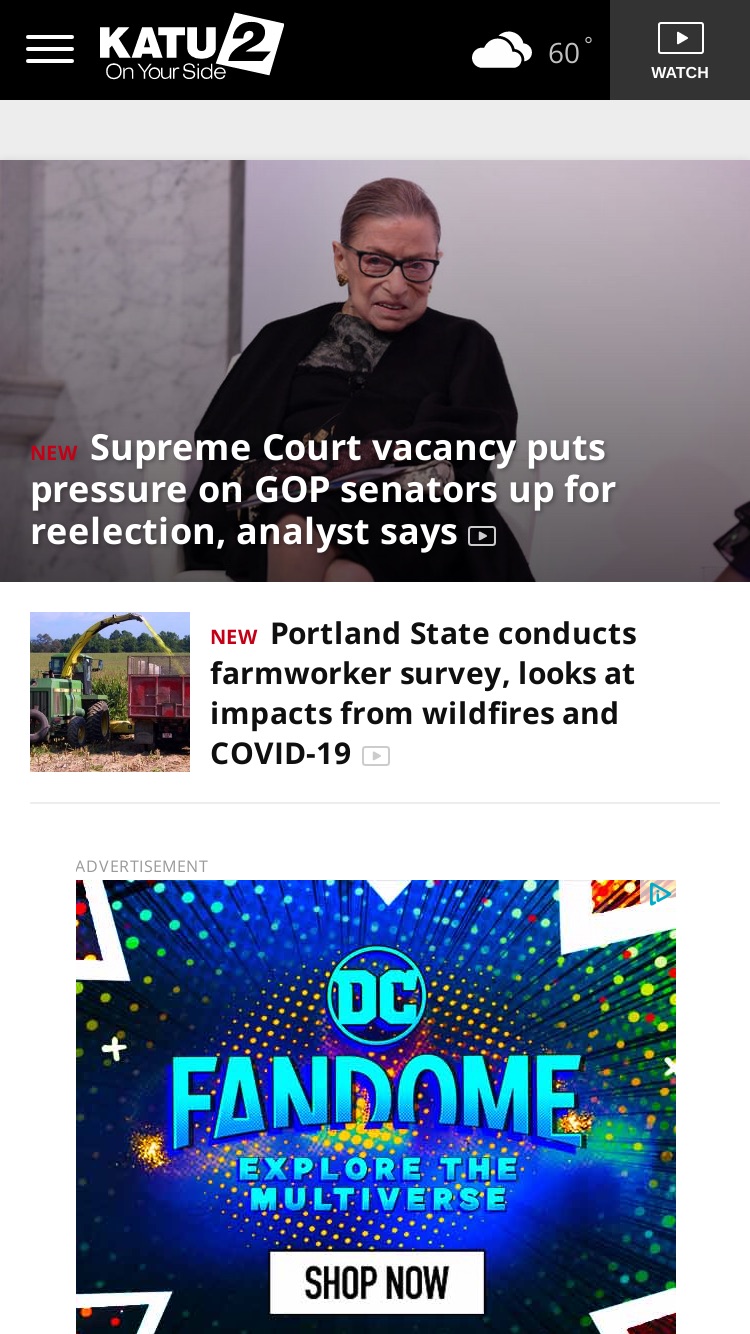Open the Supreme Court vacancy story
The height and width of the screenshot is (1334, 750).
click(x=323, y=490)
